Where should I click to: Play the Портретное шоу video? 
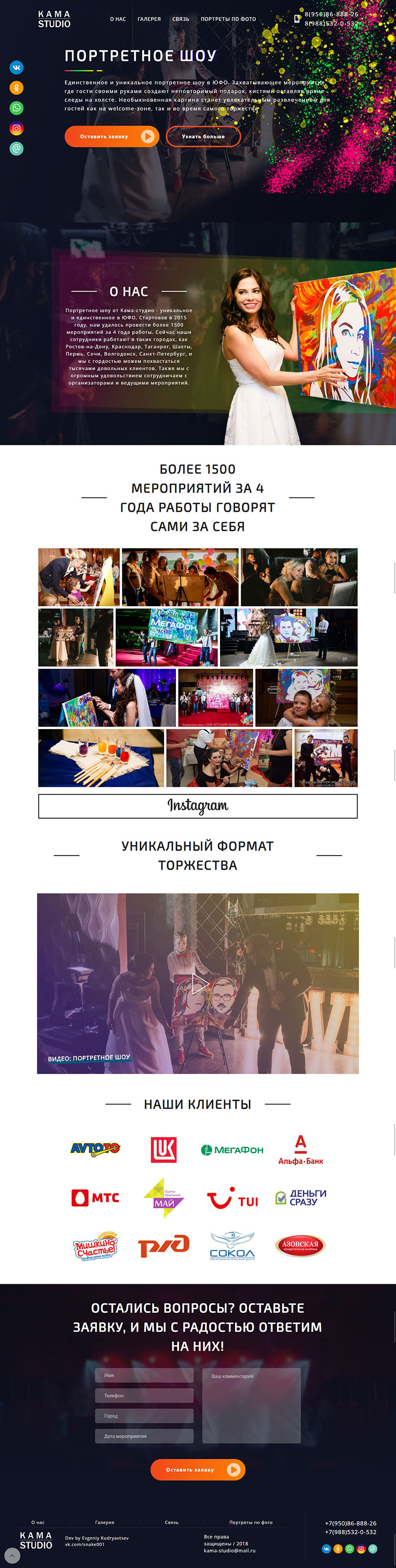[x=198, y=983]
